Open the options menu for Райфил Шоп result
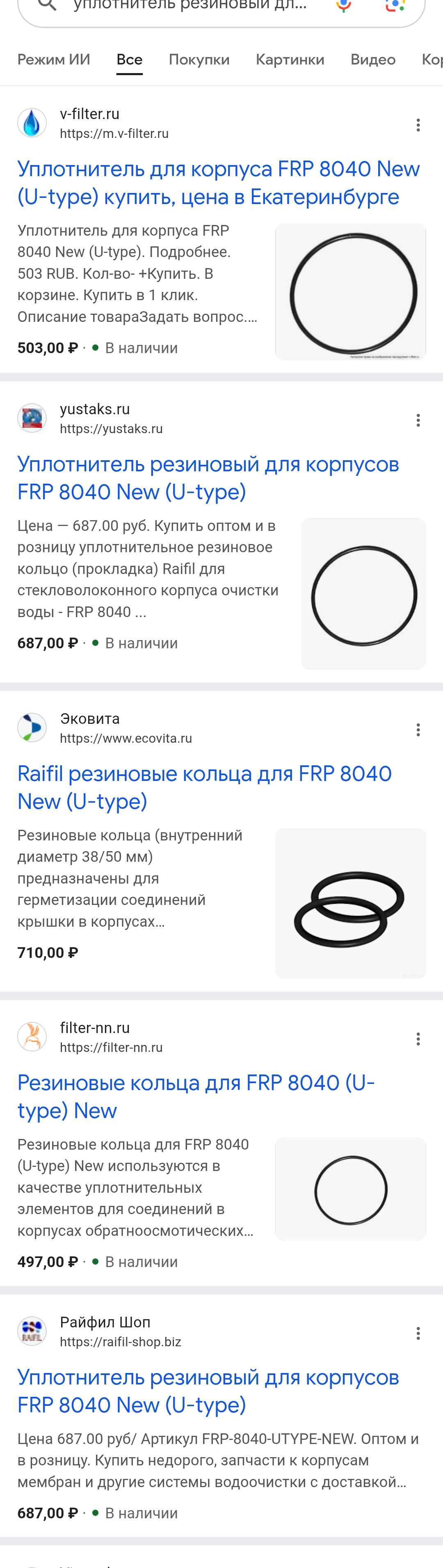This screenshot has height=1568, width=443. click(x=418, y=1334)
